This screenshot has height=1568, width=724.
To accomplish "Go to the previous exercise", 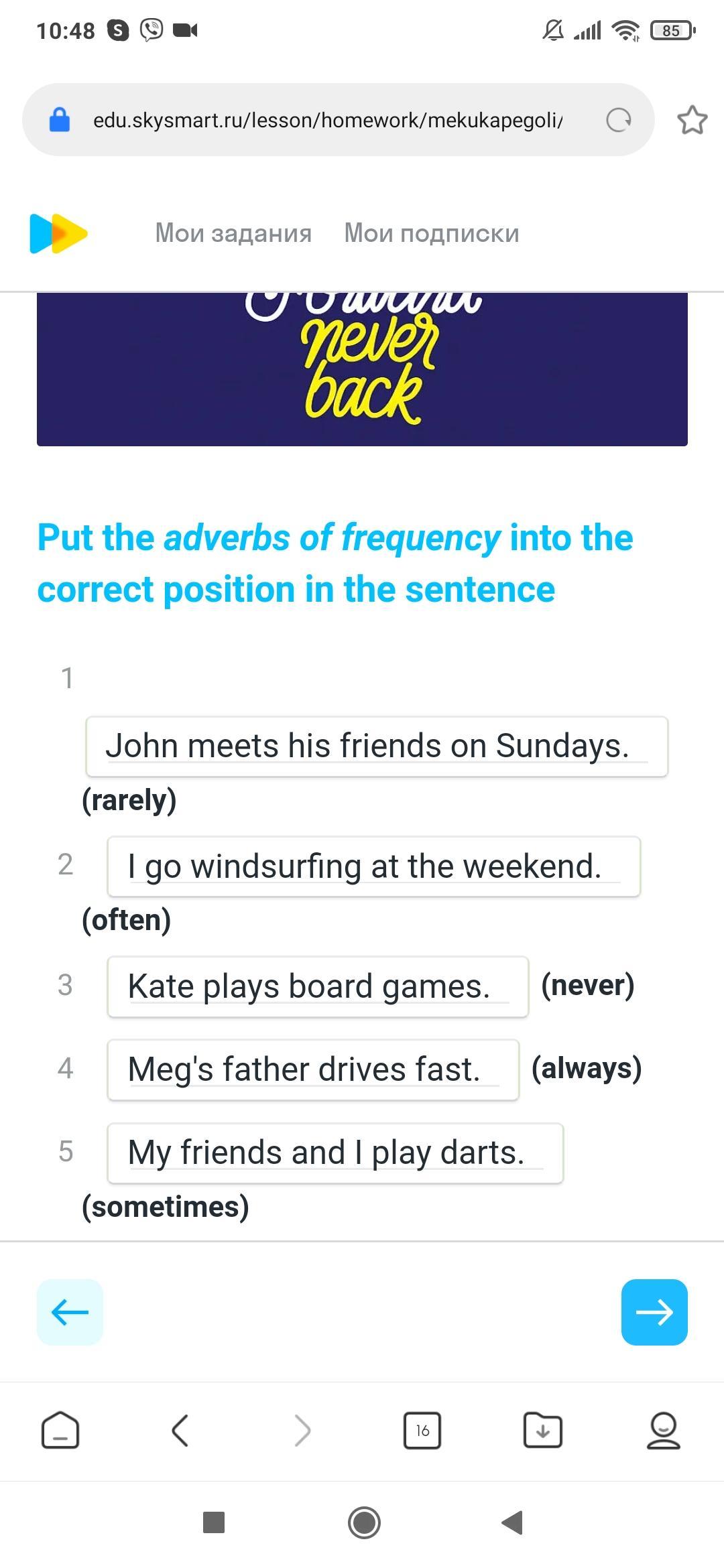I will [70, 1312].
